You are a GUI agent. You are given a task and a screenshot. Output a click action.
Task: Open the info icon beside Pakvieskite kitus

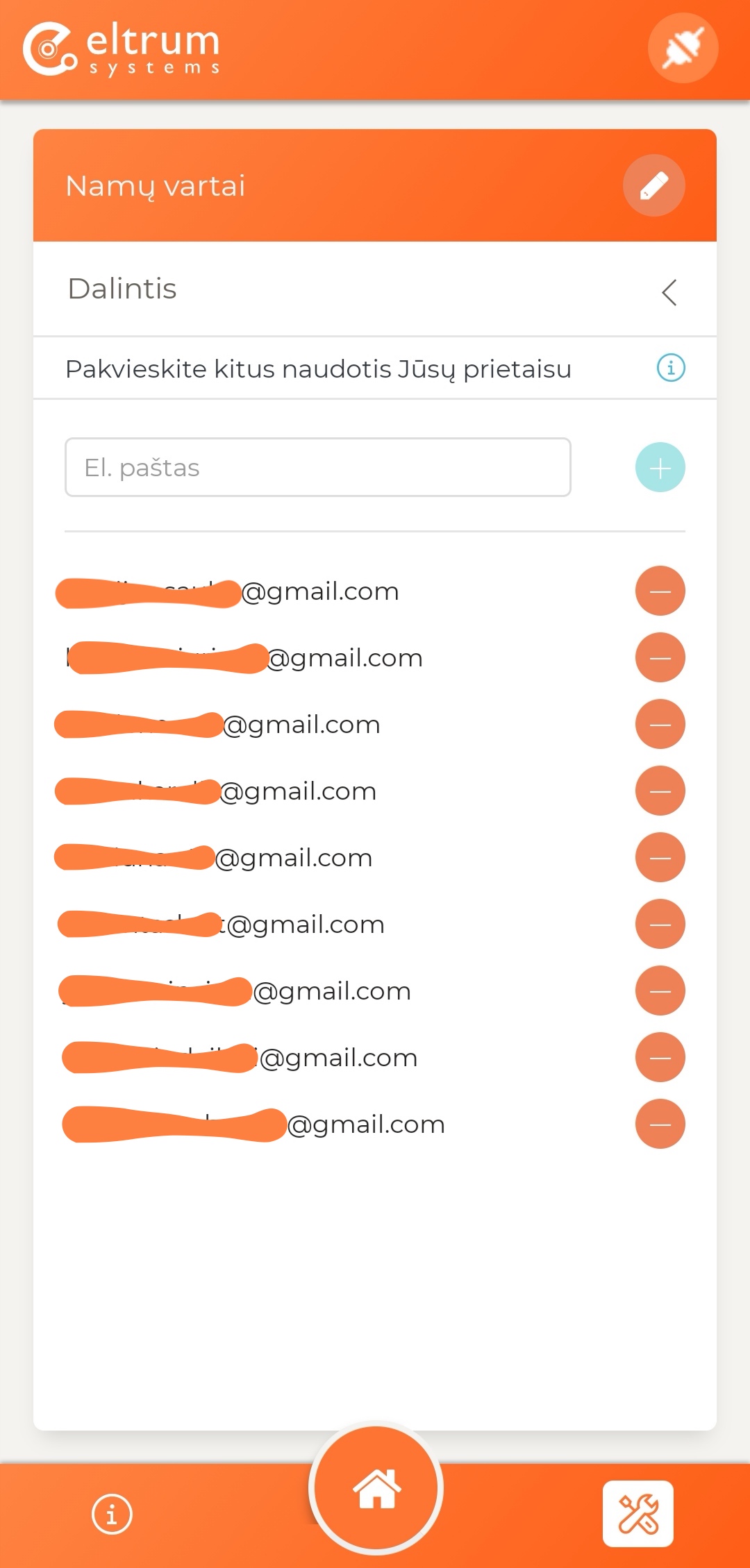point(671,367)
